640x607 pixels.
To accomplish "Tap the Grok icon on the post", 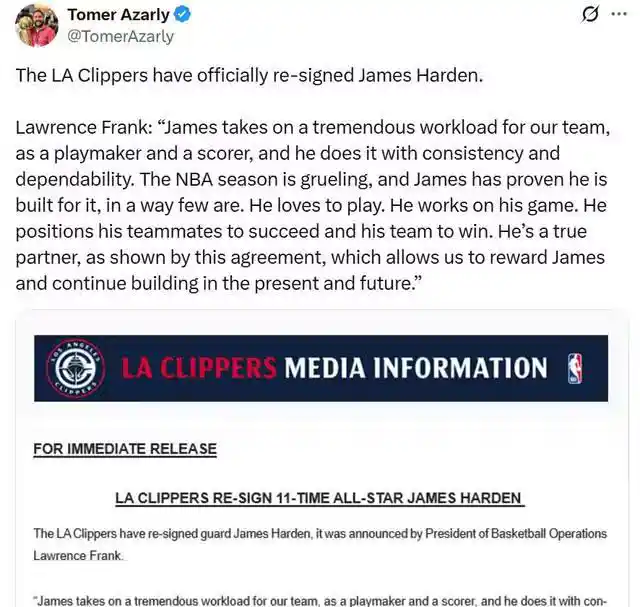I will (590, 14).
